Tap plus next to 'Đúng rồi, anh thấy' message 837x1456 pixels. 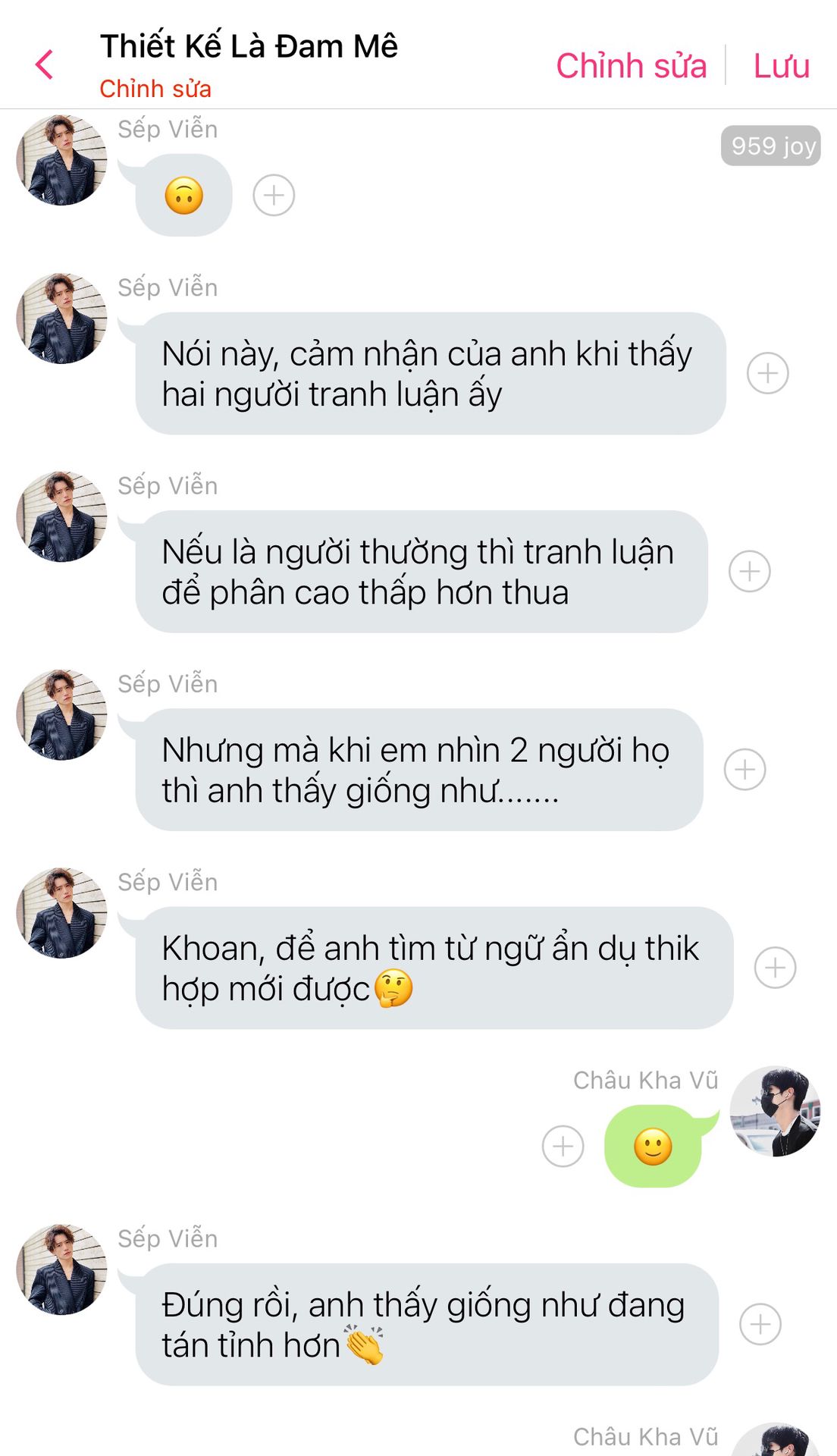[x=760, y=1324]
